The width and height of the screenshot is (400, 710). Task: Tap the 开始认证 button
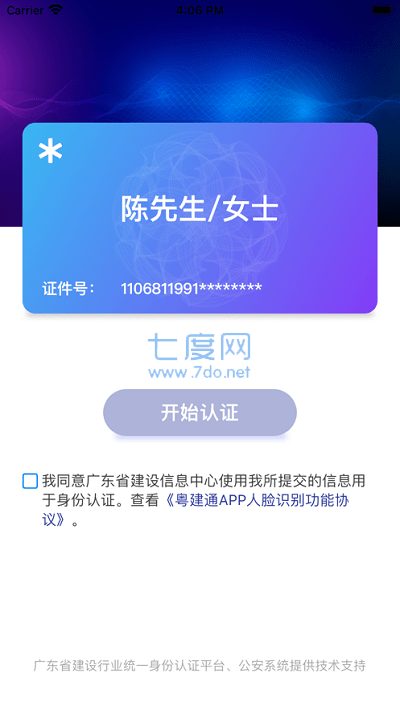pyautogui.click(x=200, y=413)
